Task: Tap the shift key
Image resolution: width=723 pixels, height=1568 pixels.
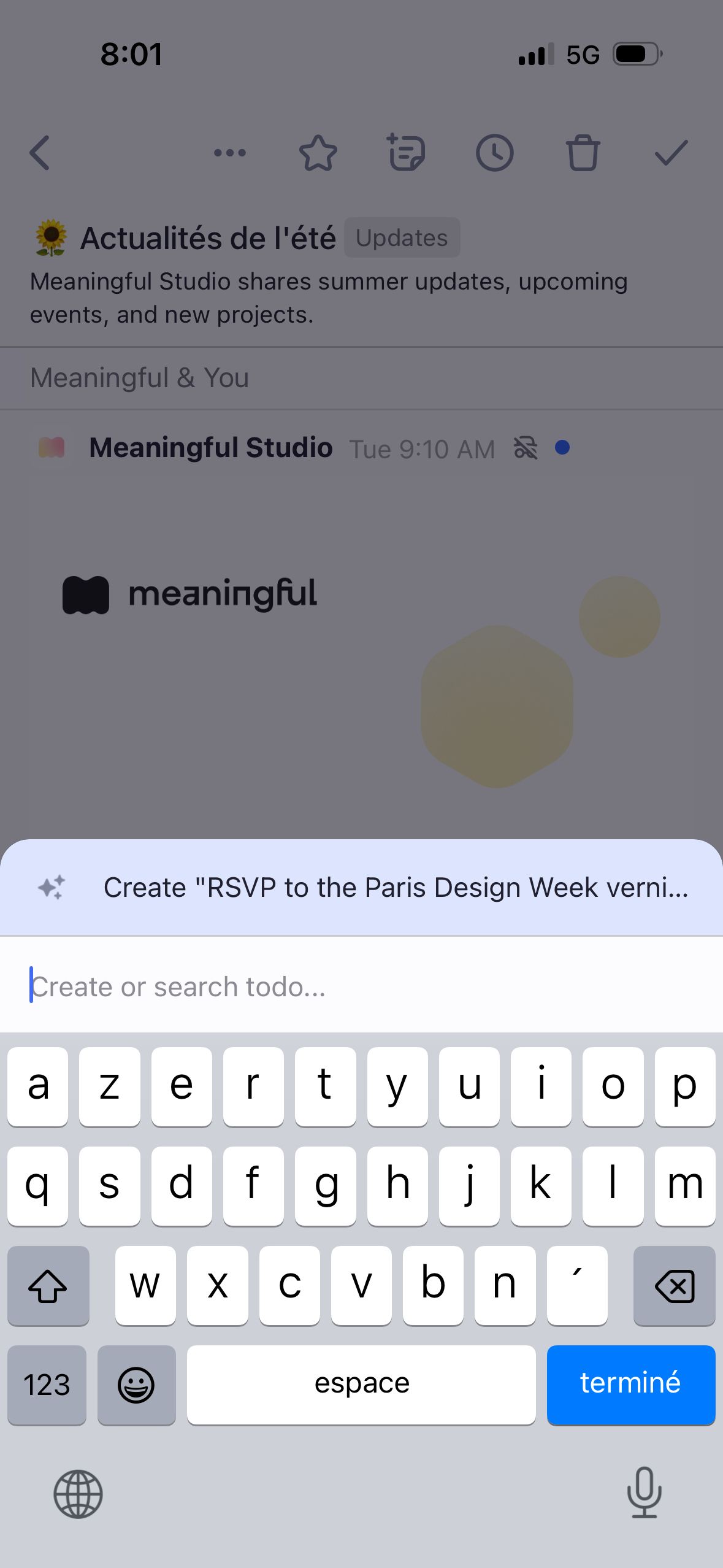Action: 48,1285
